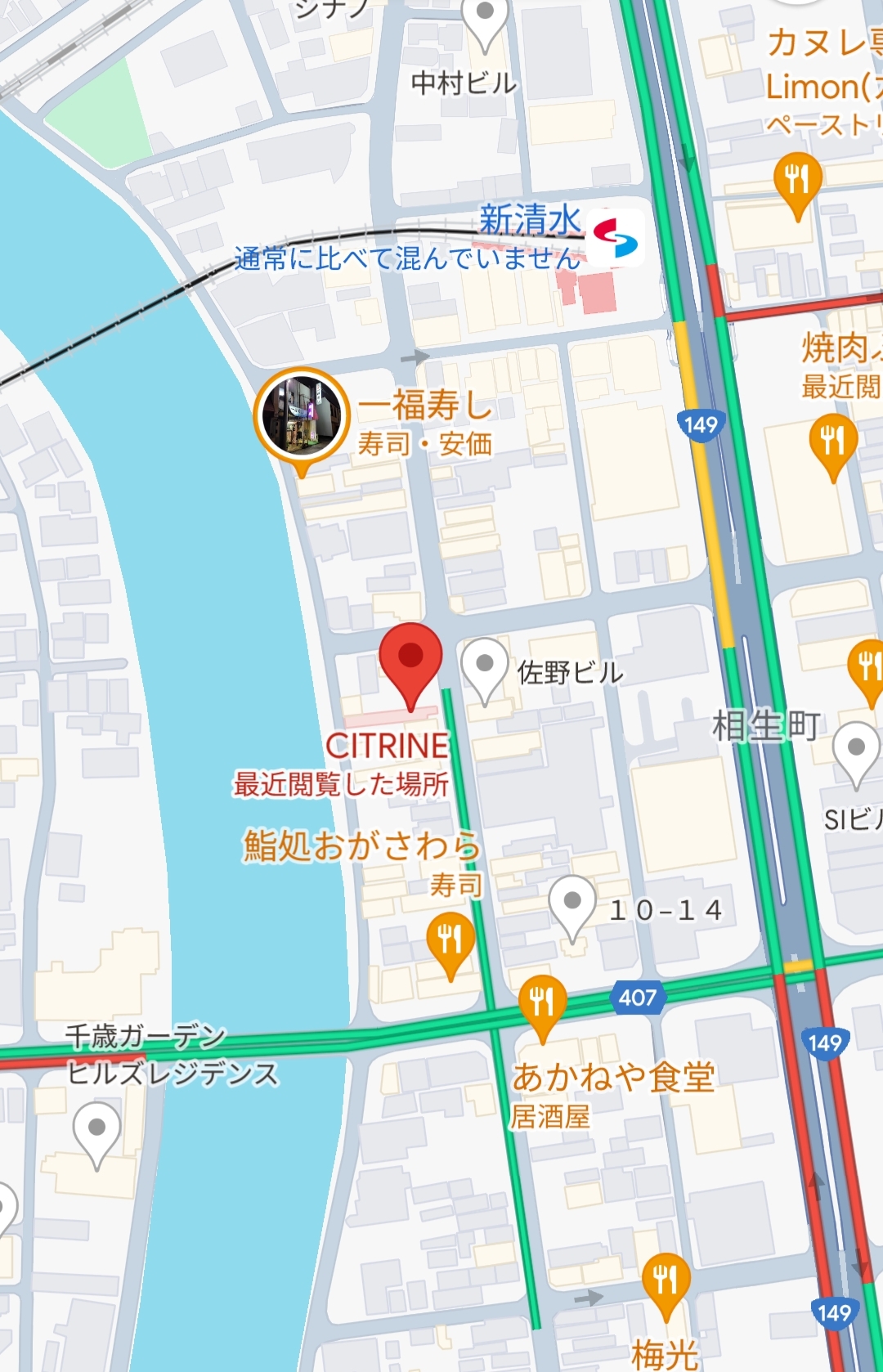
Task: Open the 焼肉 restaurant pin
Action: 832,442
